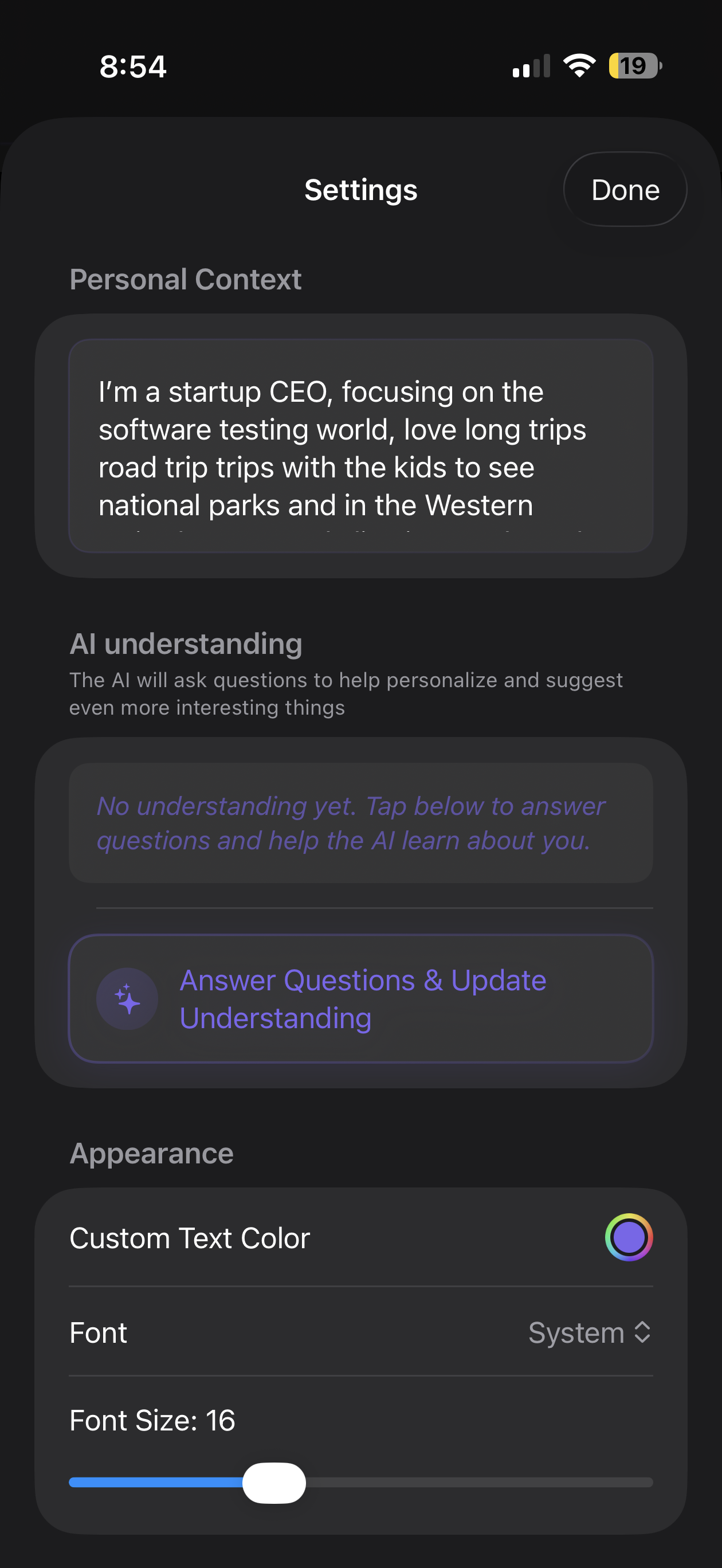Tap Answer Questions & Update Understanding
722x1568 pixels.
tap(361, 998)
